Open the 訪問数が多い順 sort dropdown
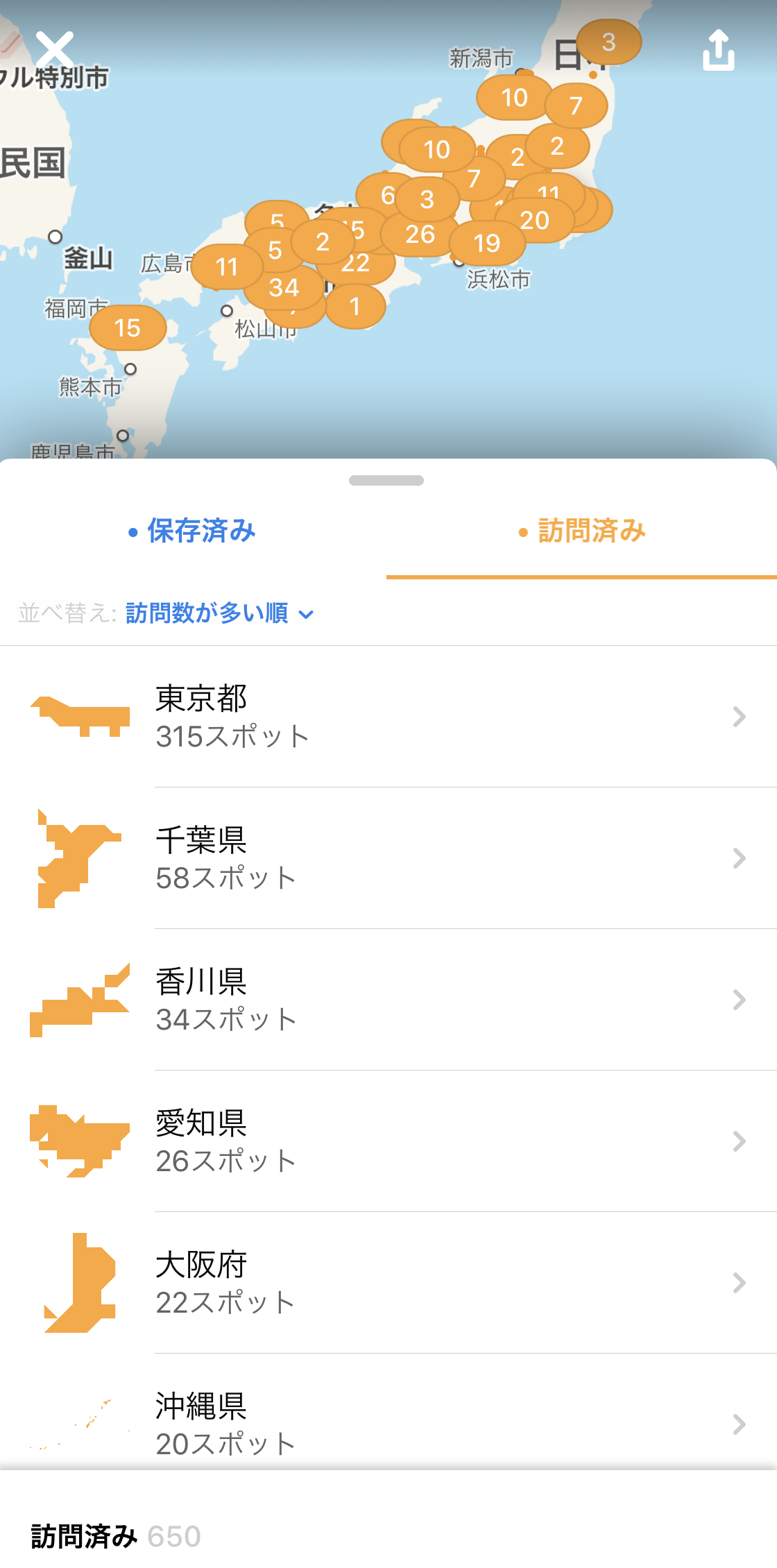The height and width of the screenshot is (1568, 777). (219, 613)
